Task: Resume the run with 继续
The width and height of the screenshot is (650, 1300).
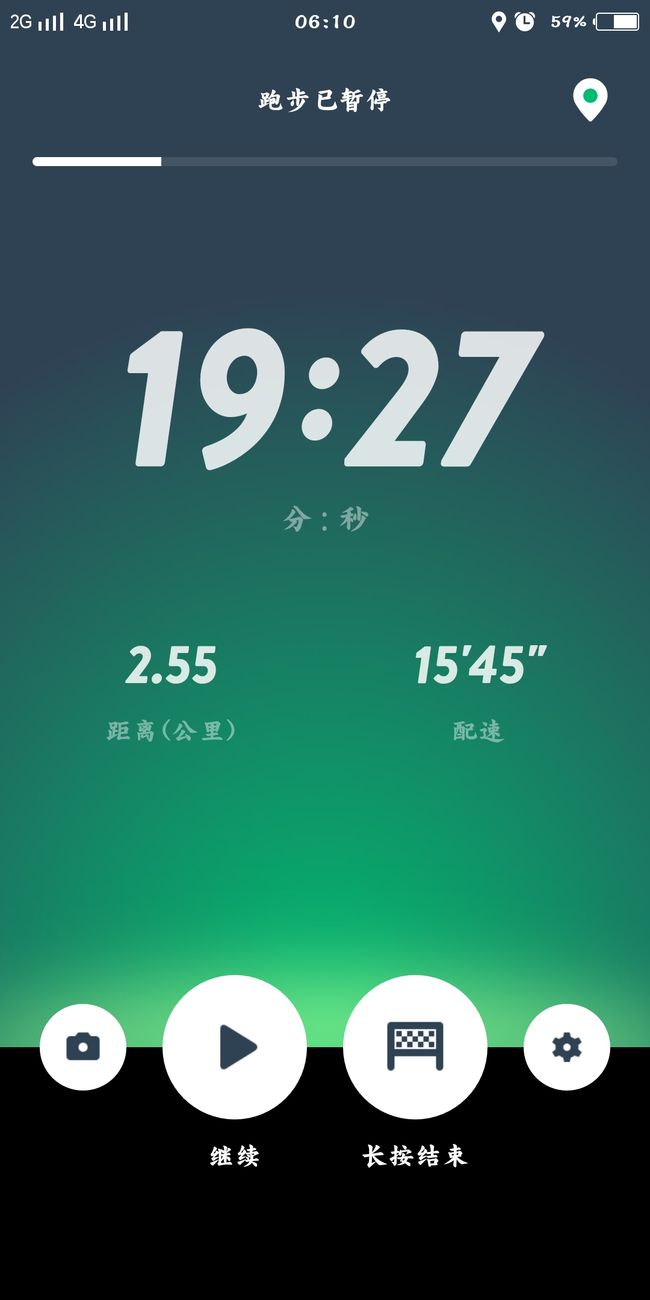Action: click(x=235, y=1047)
